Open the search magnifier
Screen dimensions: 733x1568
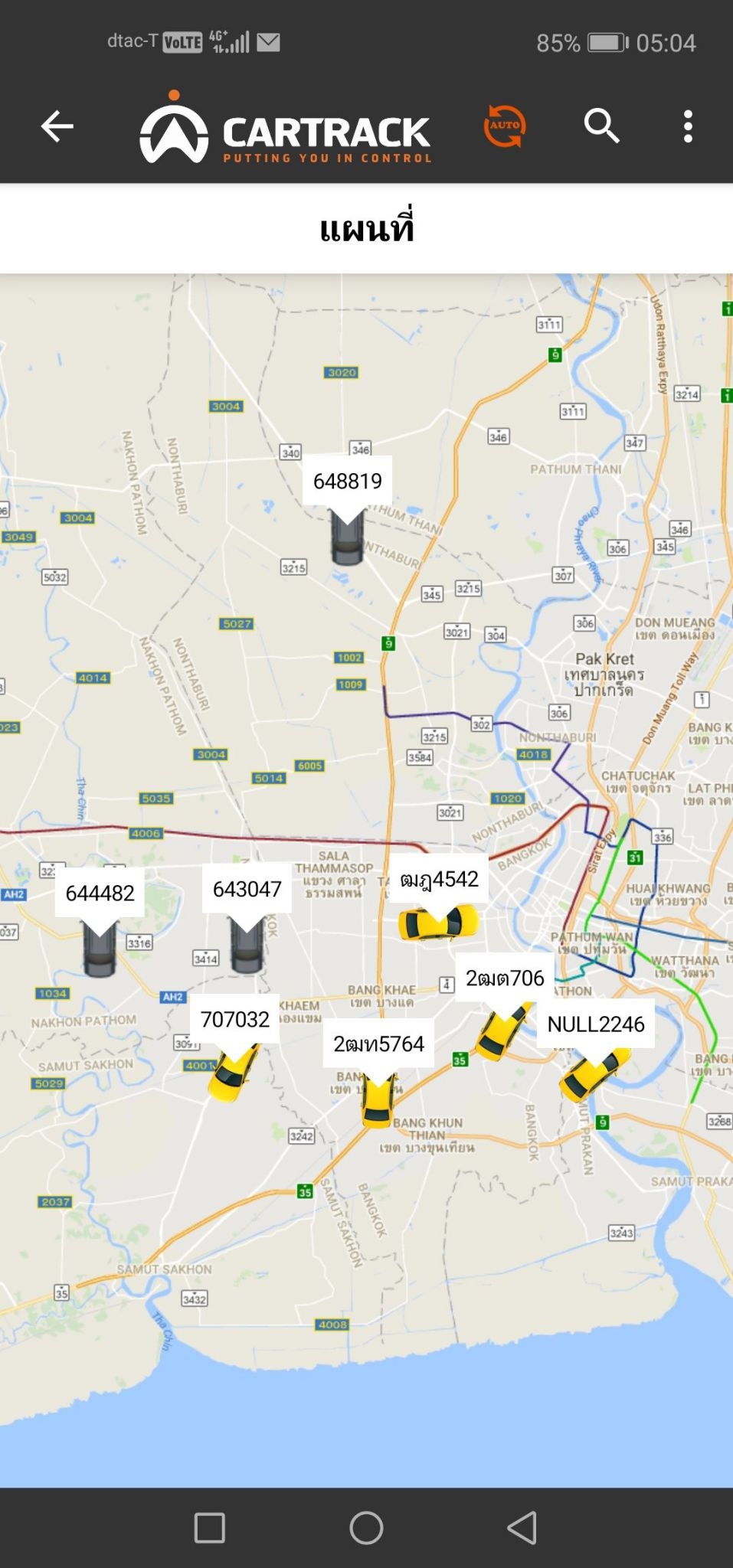[602, 126]
